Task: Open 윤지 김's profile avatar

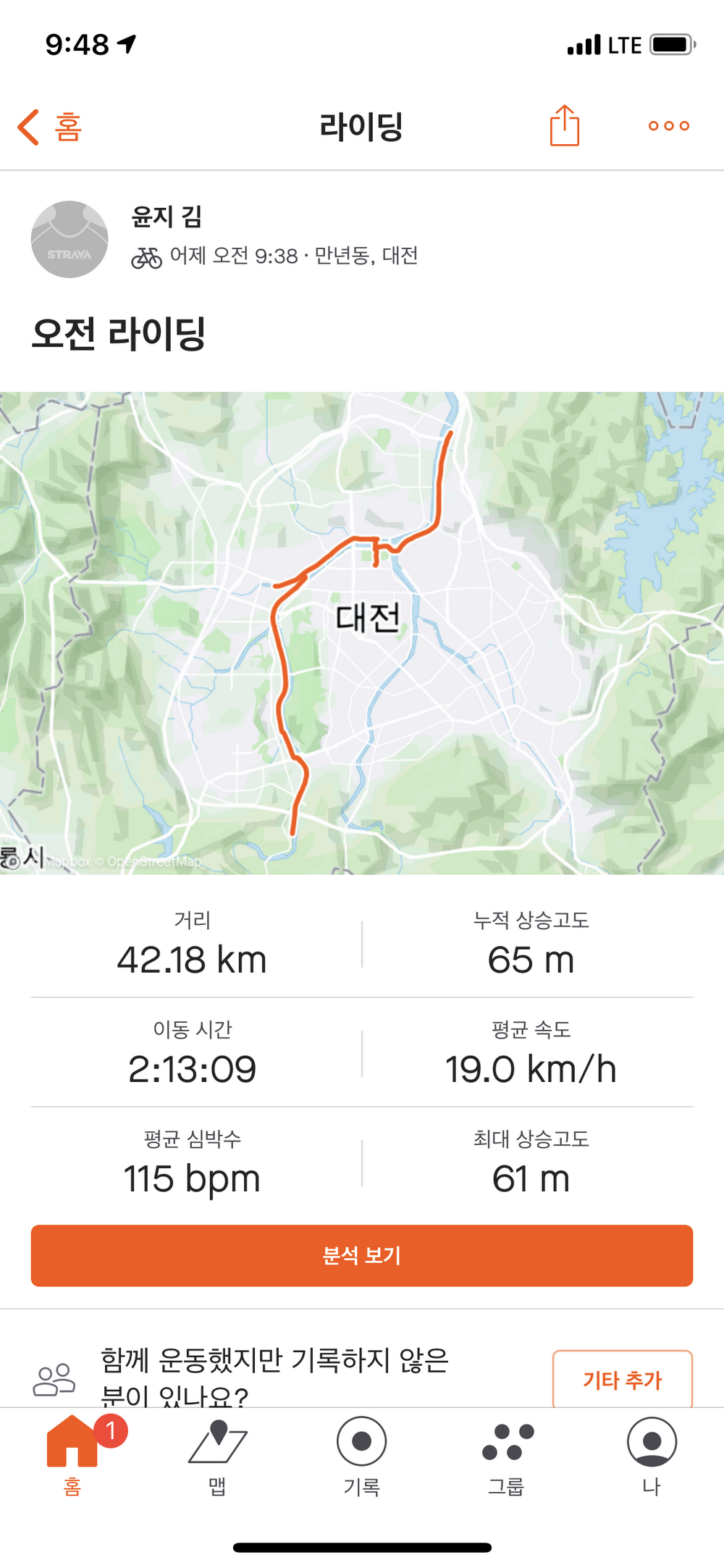Action: (70, 239)
